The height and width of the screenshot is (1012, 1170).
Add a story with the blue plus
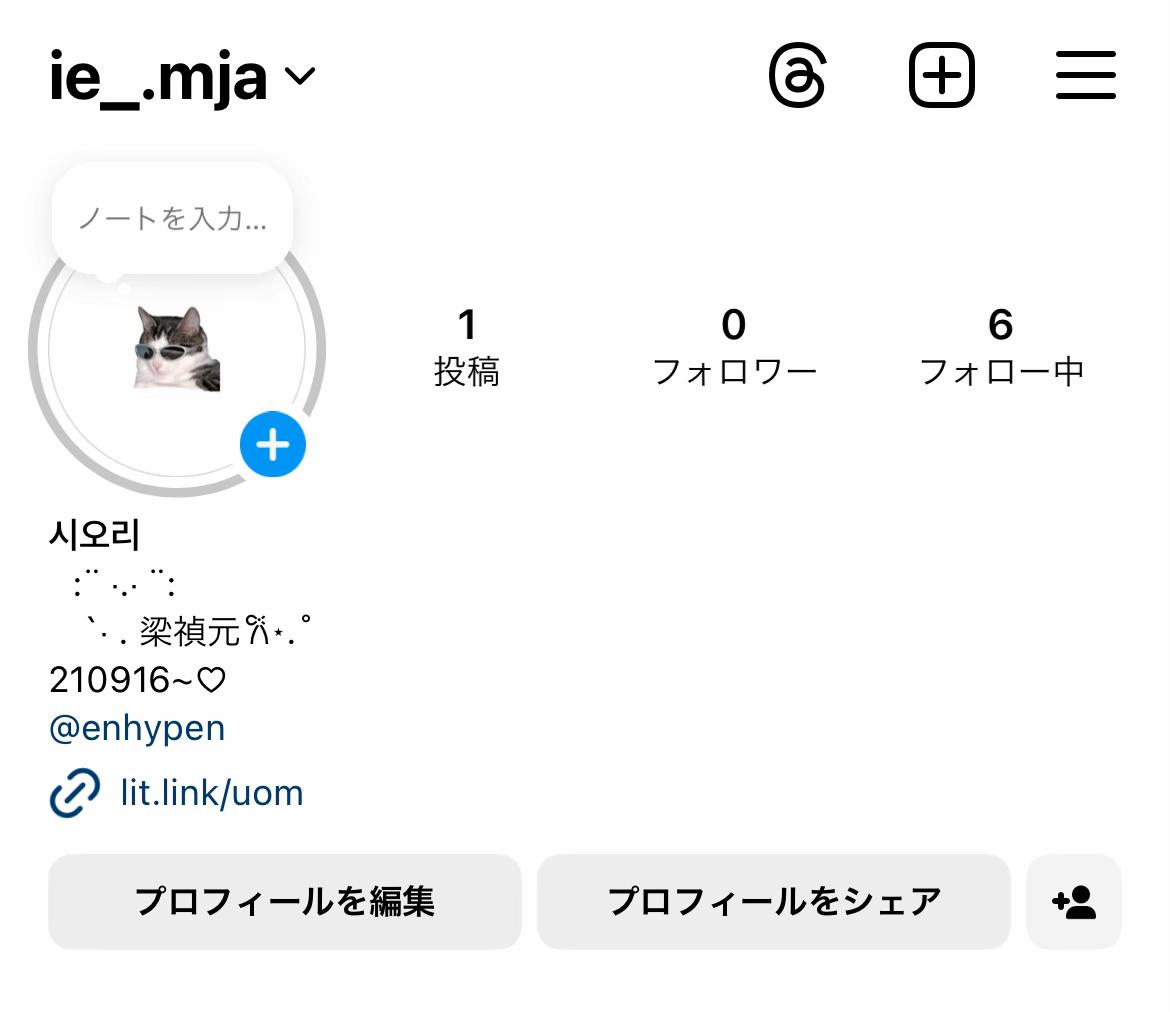pyautogui.click(x=273, y=444)
